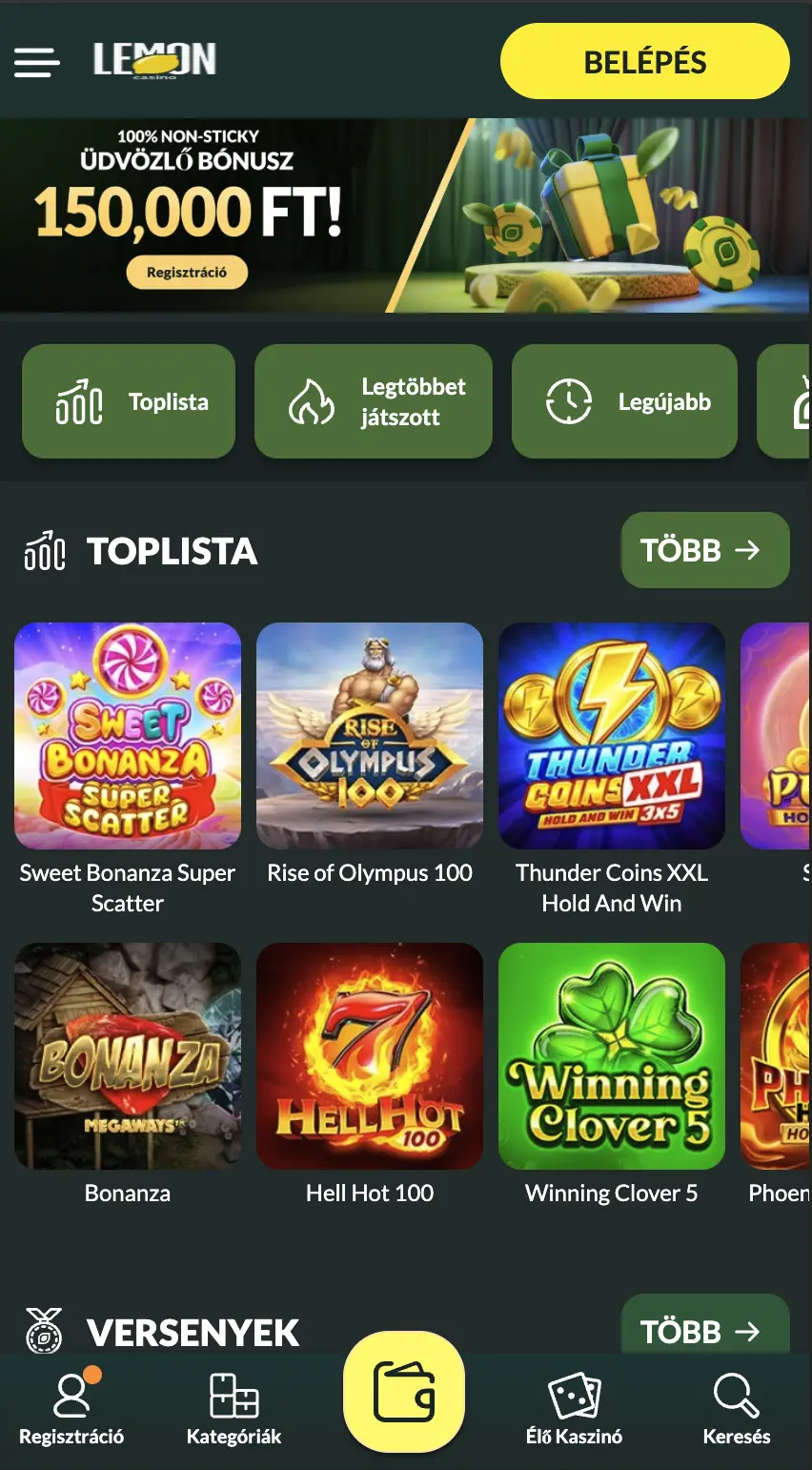Viewport: 812px width, 1470px height.
Task: Select the Toplista category chip
Action: (129, 401)
